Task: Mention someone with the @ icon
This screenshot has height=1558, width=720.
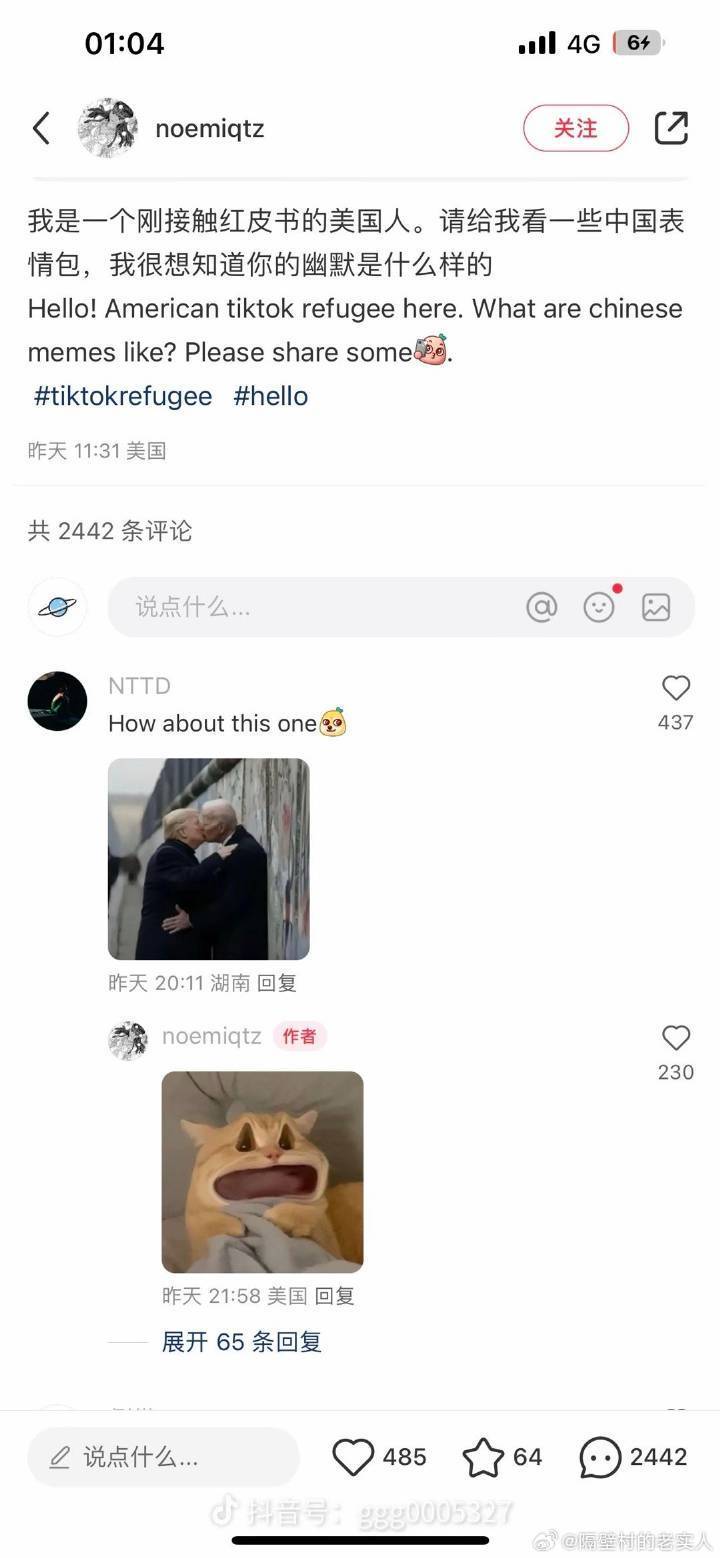Action: [541, 607]
